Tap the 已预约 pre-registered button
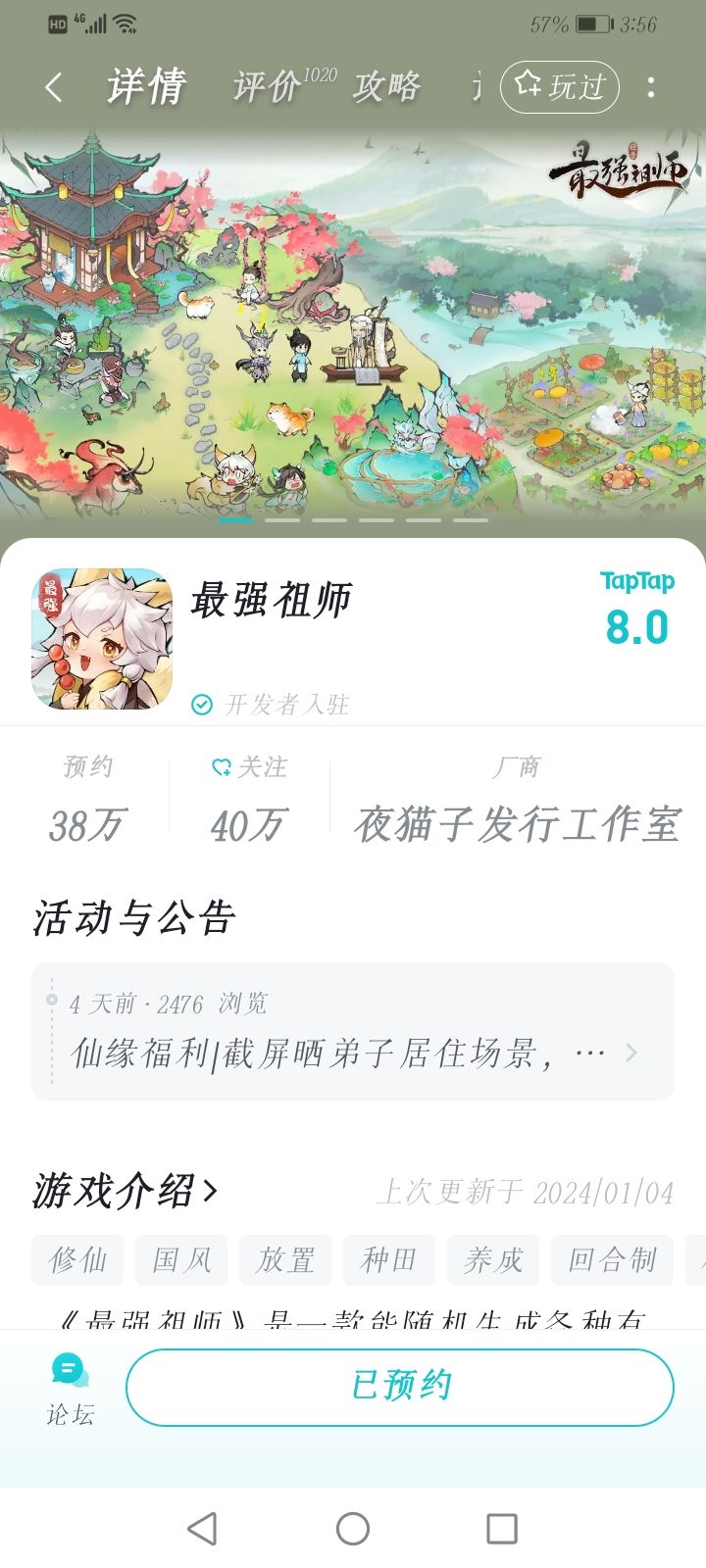 (402, 1387)
